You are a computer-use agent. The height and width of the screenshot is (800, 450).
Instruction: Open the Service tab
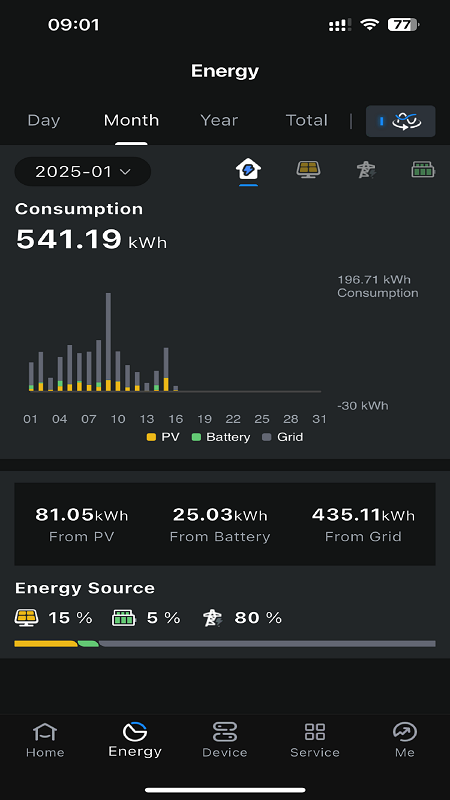pos(315,740)
